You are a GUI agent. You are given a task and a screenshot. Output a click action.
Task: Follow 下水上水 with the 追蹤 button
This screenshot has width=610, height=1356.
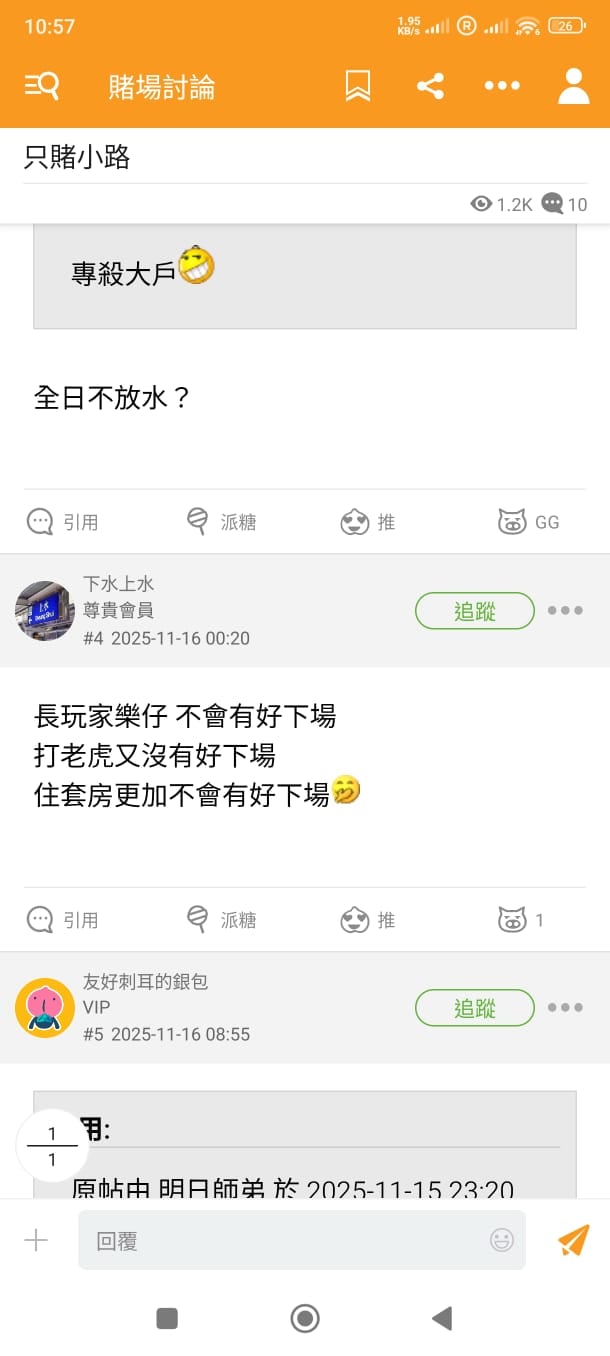coord(474,610)
